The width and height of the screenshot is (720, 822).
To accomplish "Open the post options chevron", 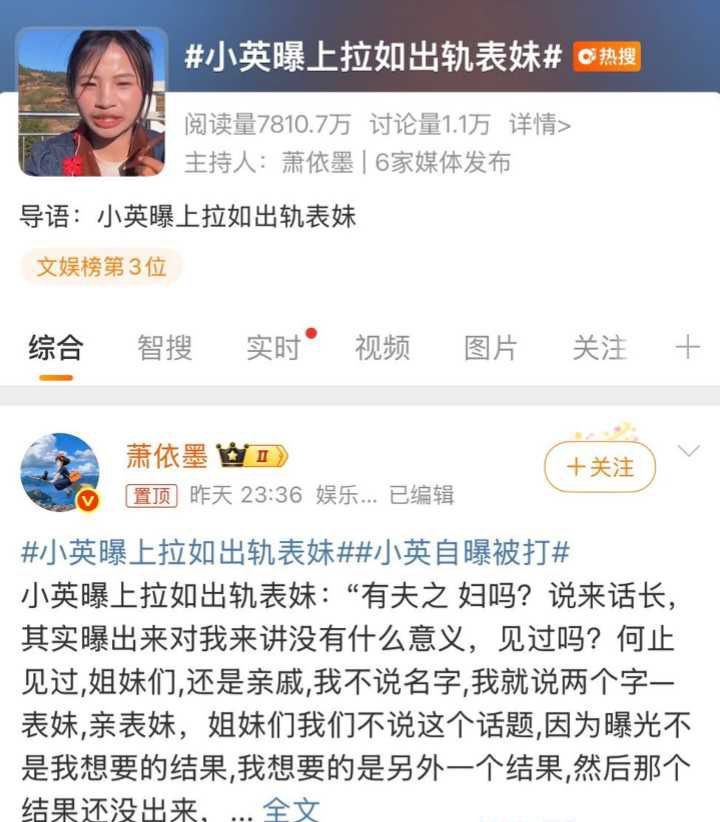I will tap(689, 452).
